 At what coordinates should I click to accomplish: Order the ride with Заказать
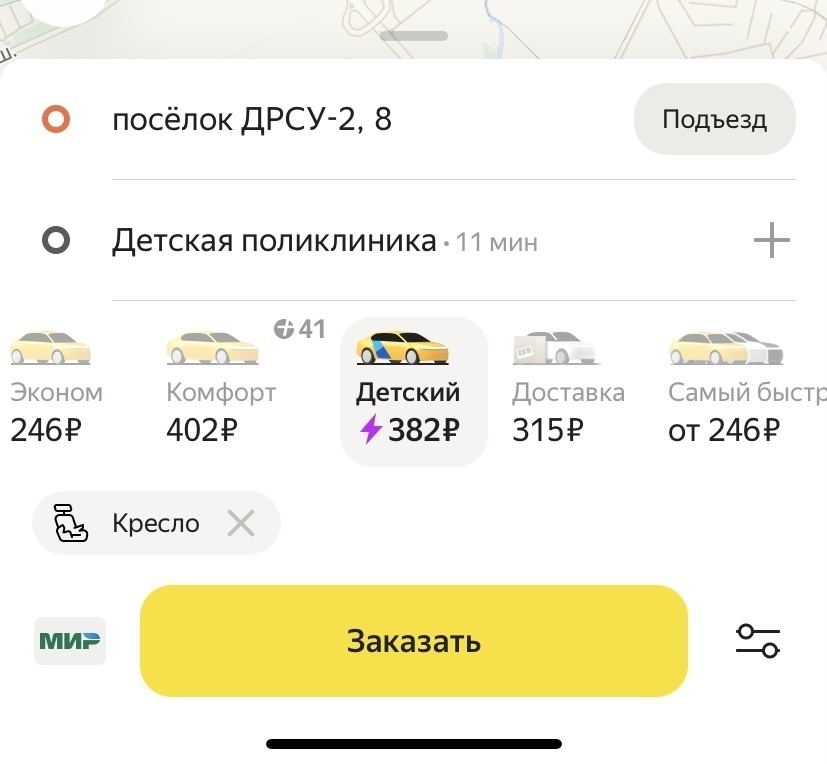[x=413, y=641]
